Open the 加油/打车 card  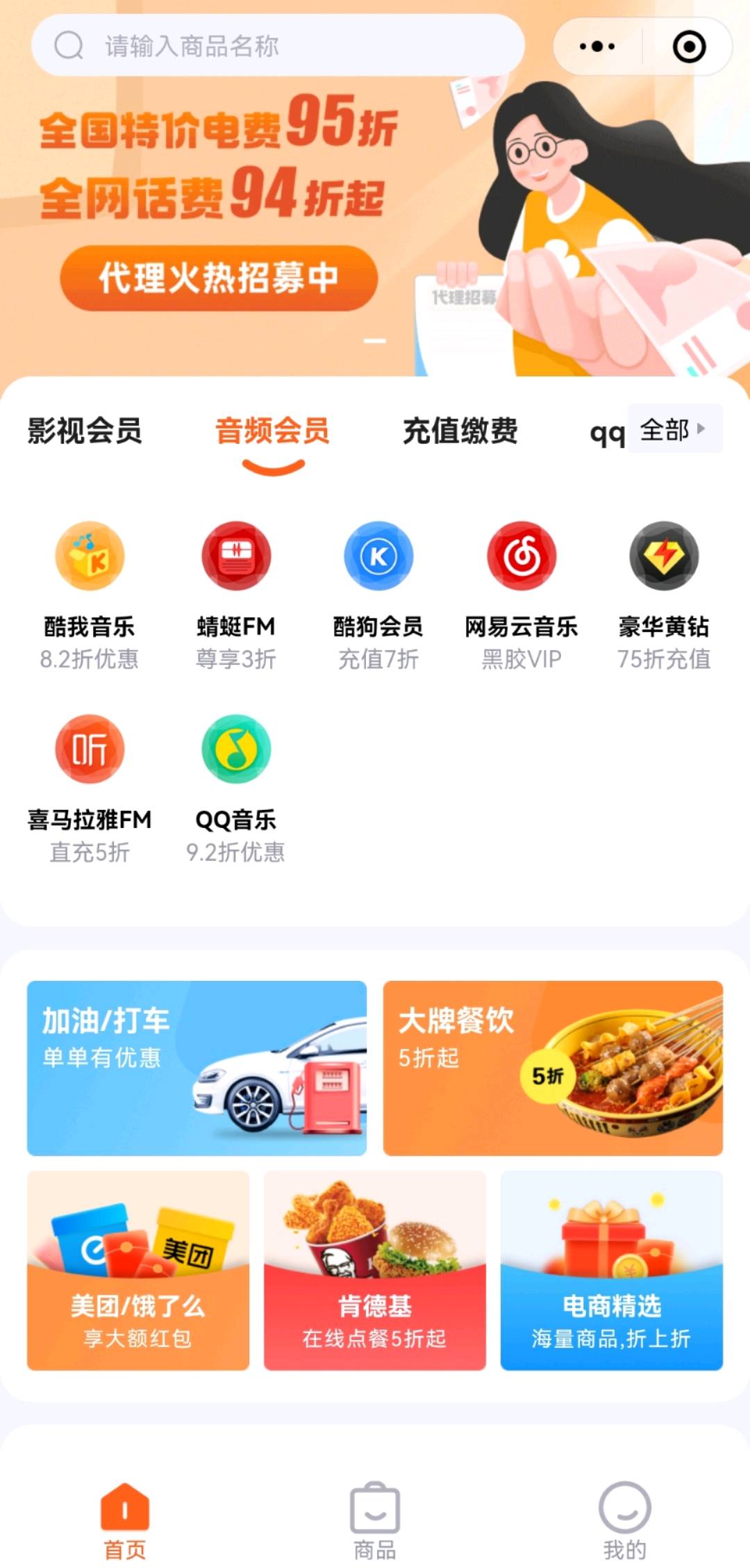click(x=197, y=1068)
